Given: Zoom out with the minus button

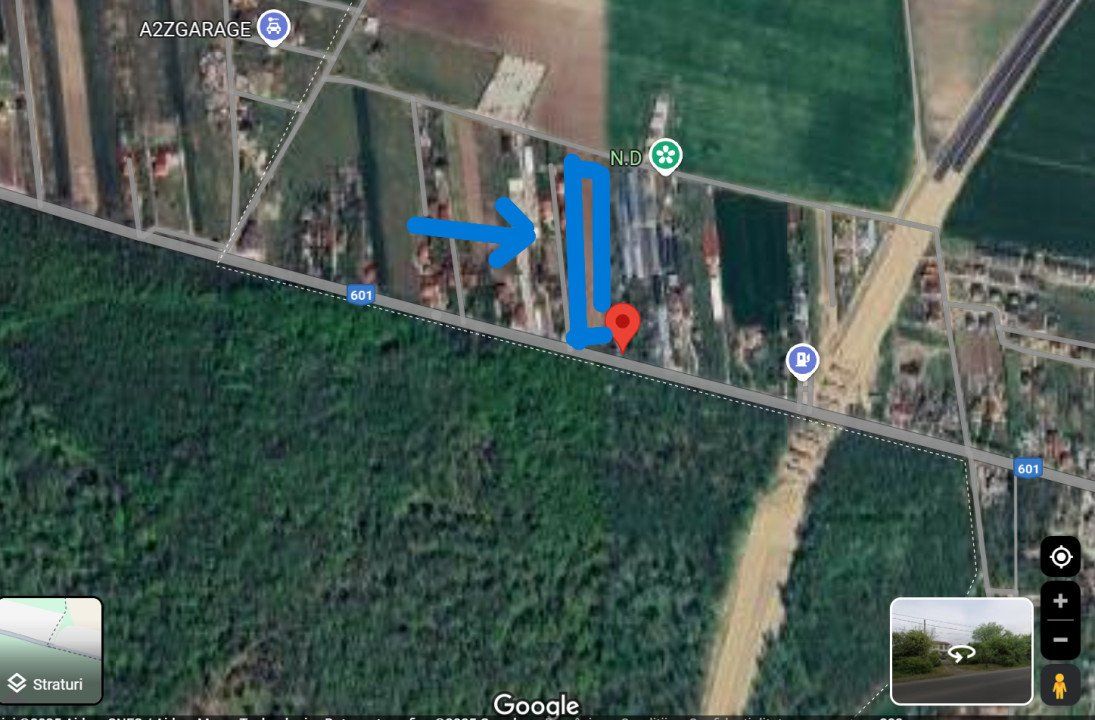Looking at the screenshot, I should (1060, 640).
